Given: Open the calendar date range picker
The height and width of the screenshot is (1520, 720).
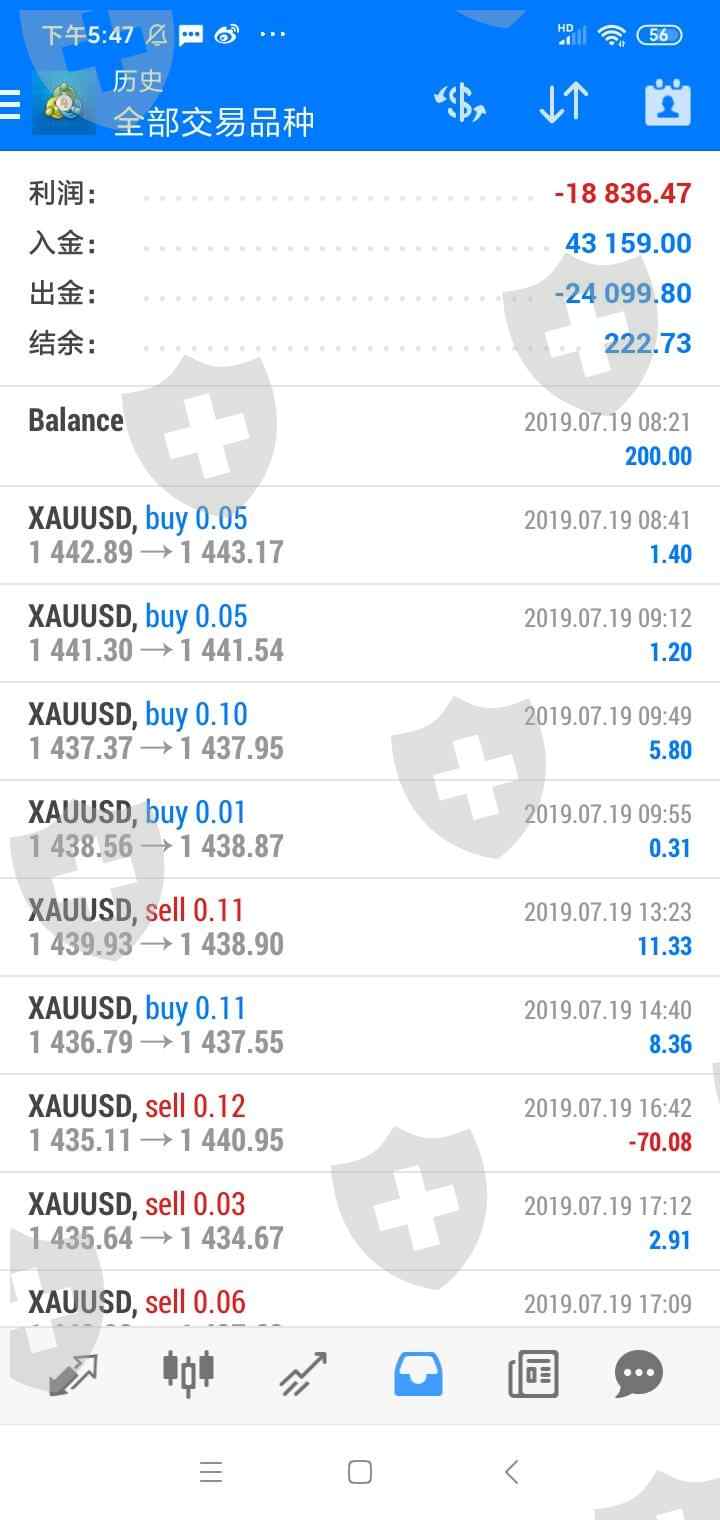Looking at the screenshot, I should click(668, 103).
